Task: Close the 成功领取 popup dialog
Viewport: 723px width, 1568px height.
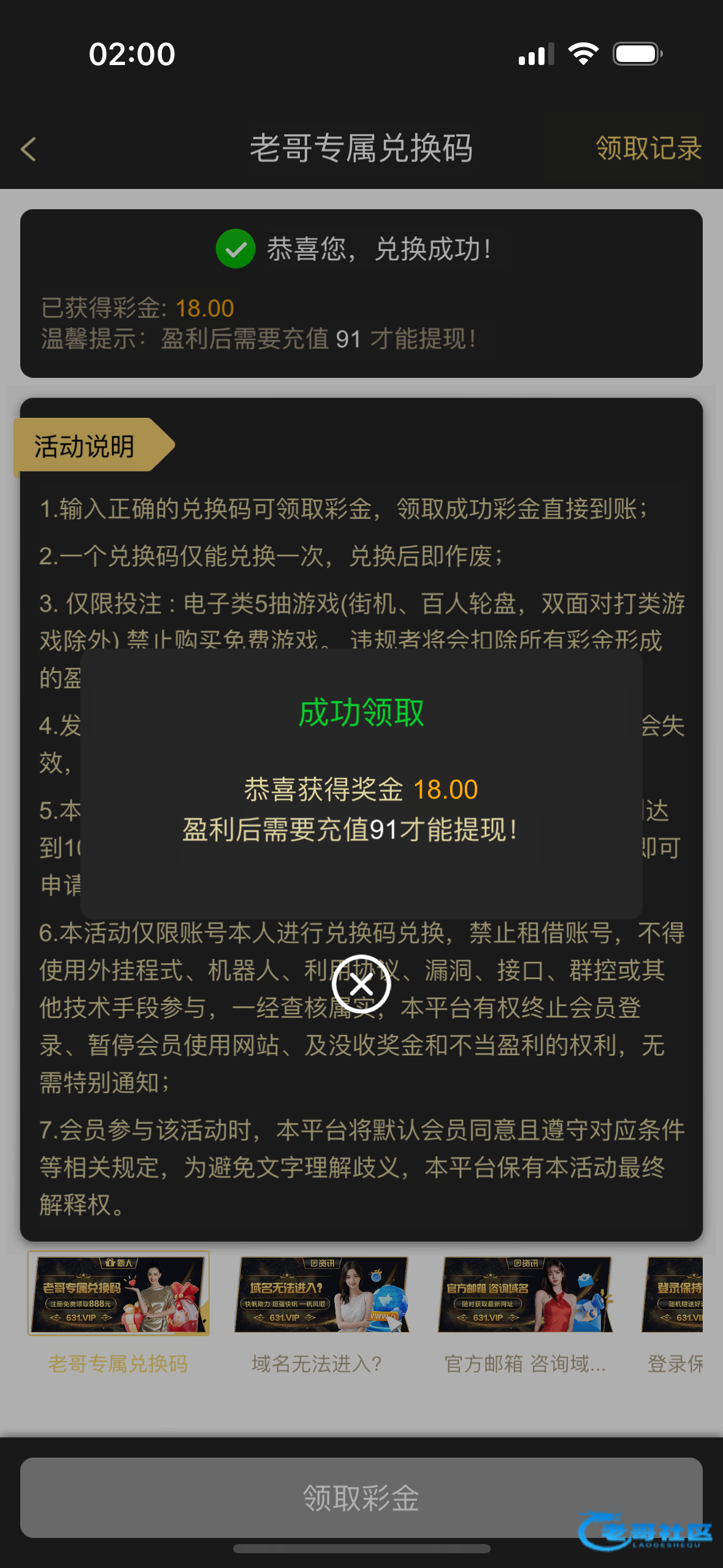Action: 361,985
